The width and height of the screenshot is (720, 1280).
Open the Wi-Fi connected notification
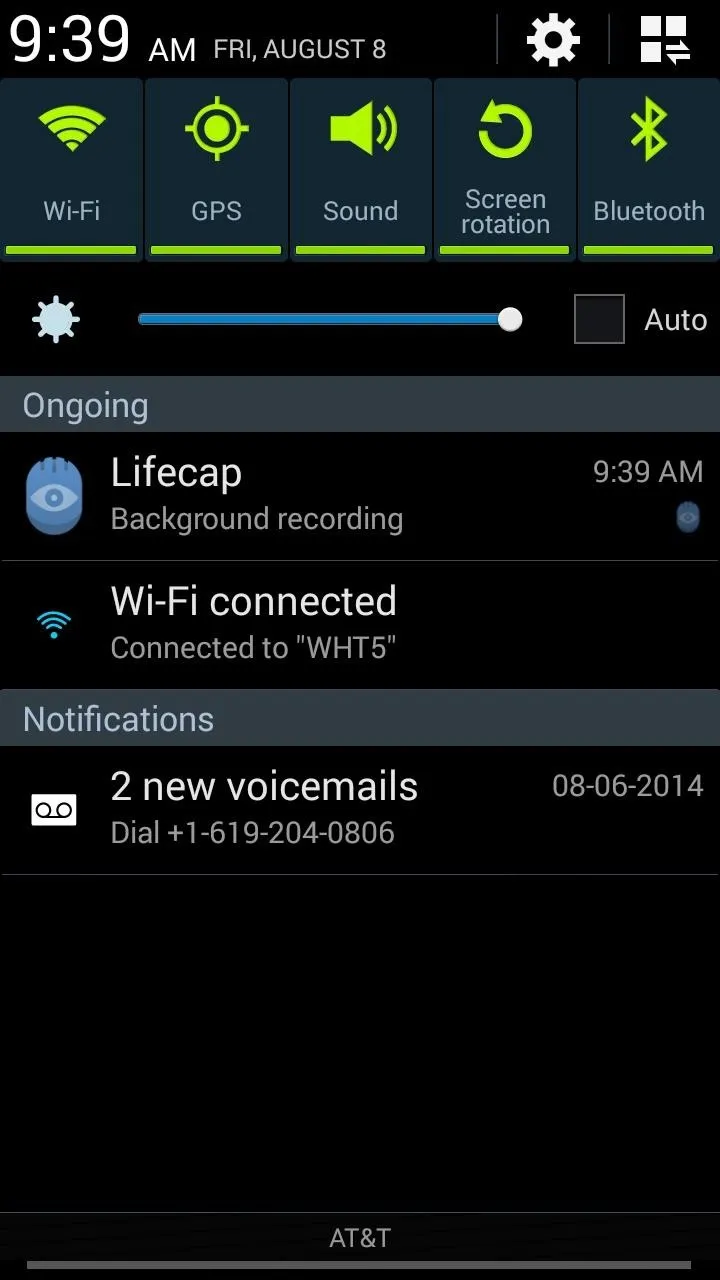[360, 624]
